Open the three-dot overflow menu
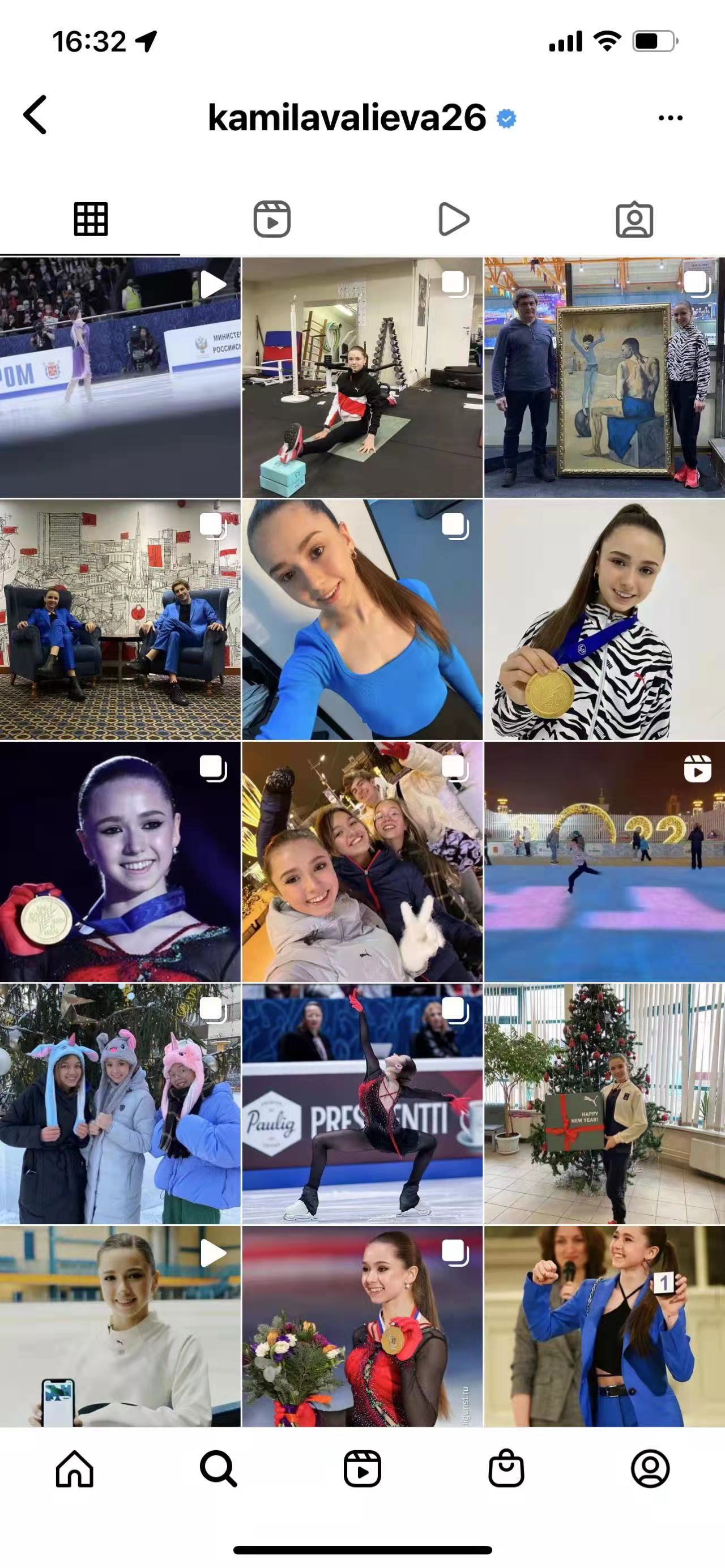The image size is (725, 1568). pyautogui.click(x=670, y=118)
